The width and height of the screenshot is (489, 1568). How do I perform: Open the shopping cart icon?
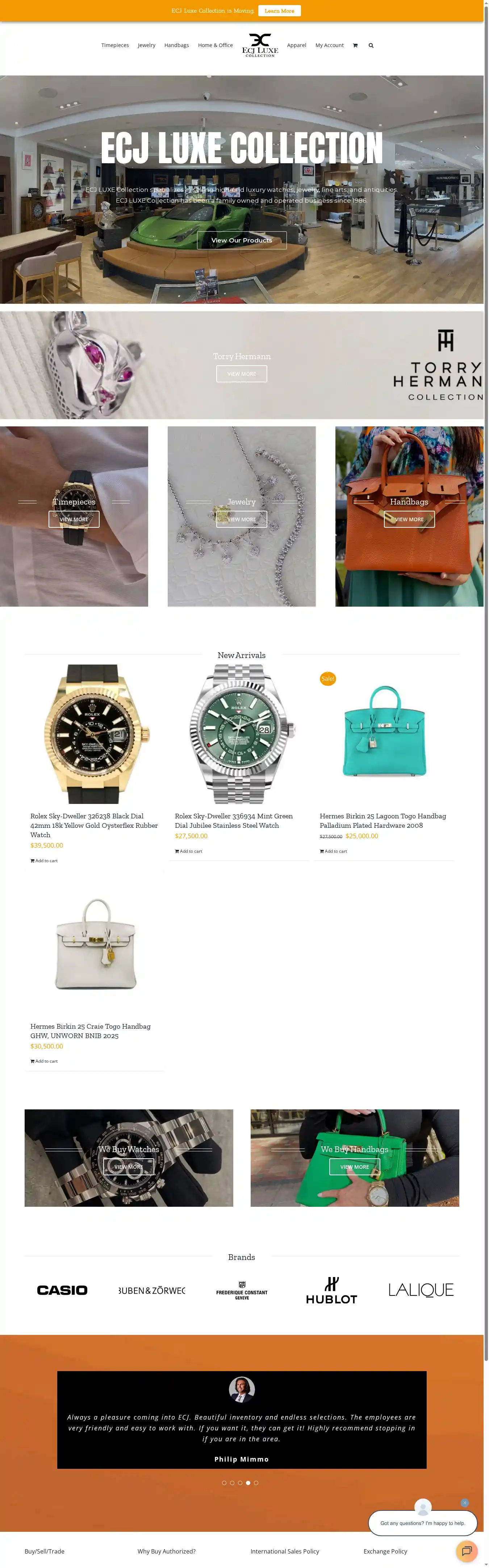tap(355, 46)
